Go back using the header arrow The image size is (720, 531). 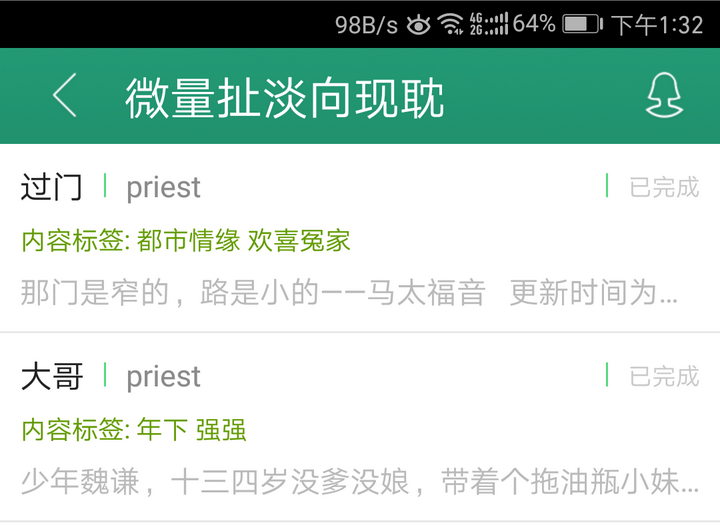(65, 97)
